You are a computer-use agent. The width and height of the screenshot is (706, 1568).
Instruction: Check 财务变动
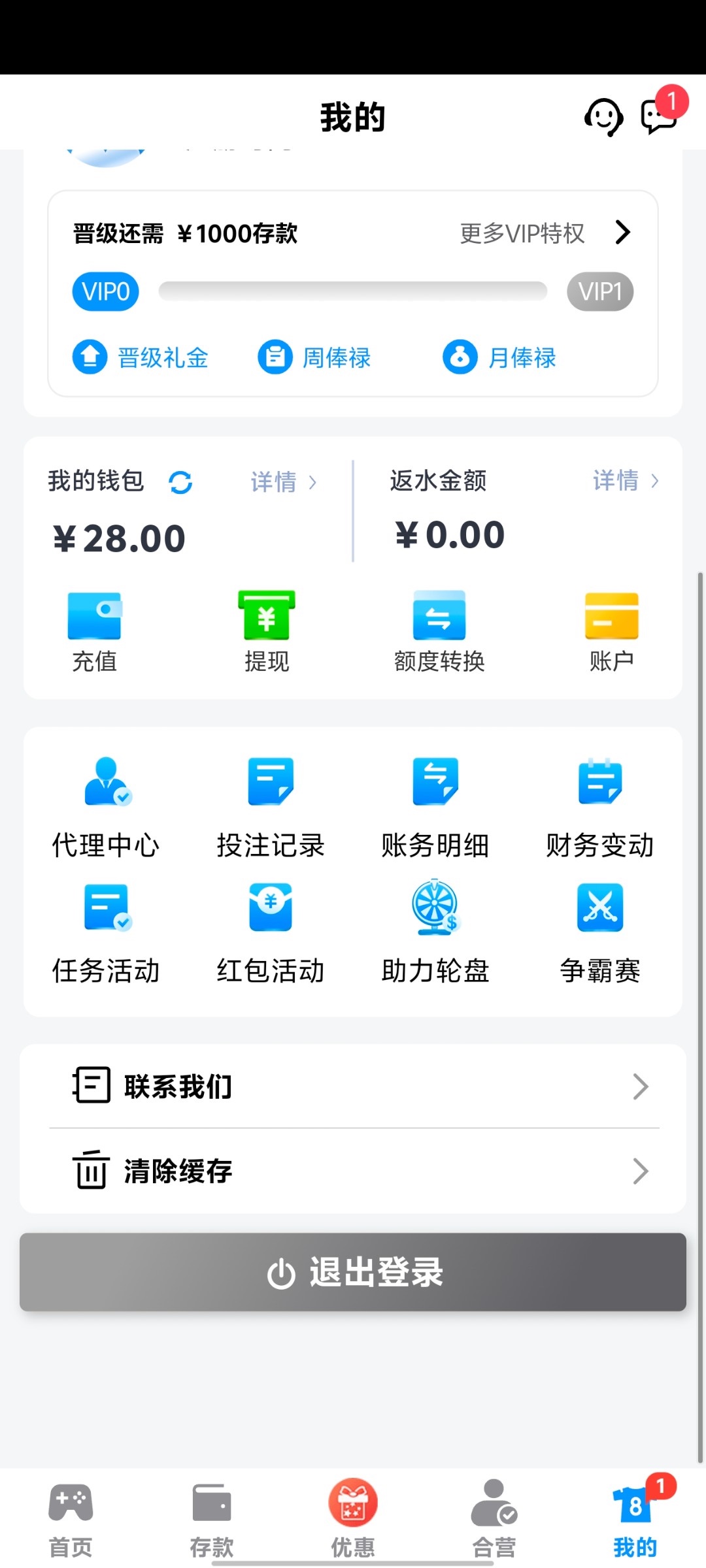click(x=600, y=808)
